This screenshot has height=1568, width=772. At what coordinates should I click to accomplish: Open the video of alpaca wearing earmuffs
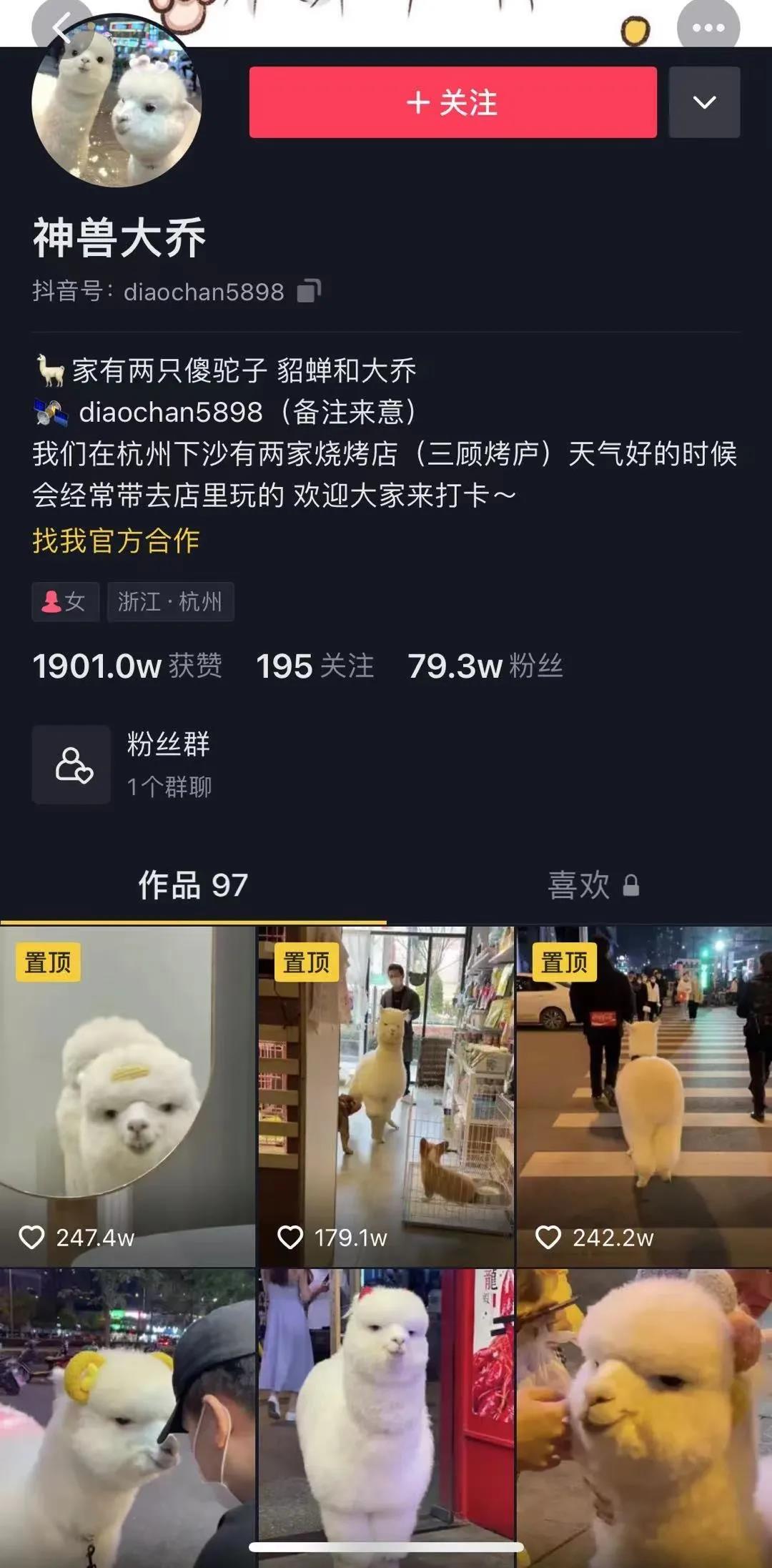coord(645,1416)
